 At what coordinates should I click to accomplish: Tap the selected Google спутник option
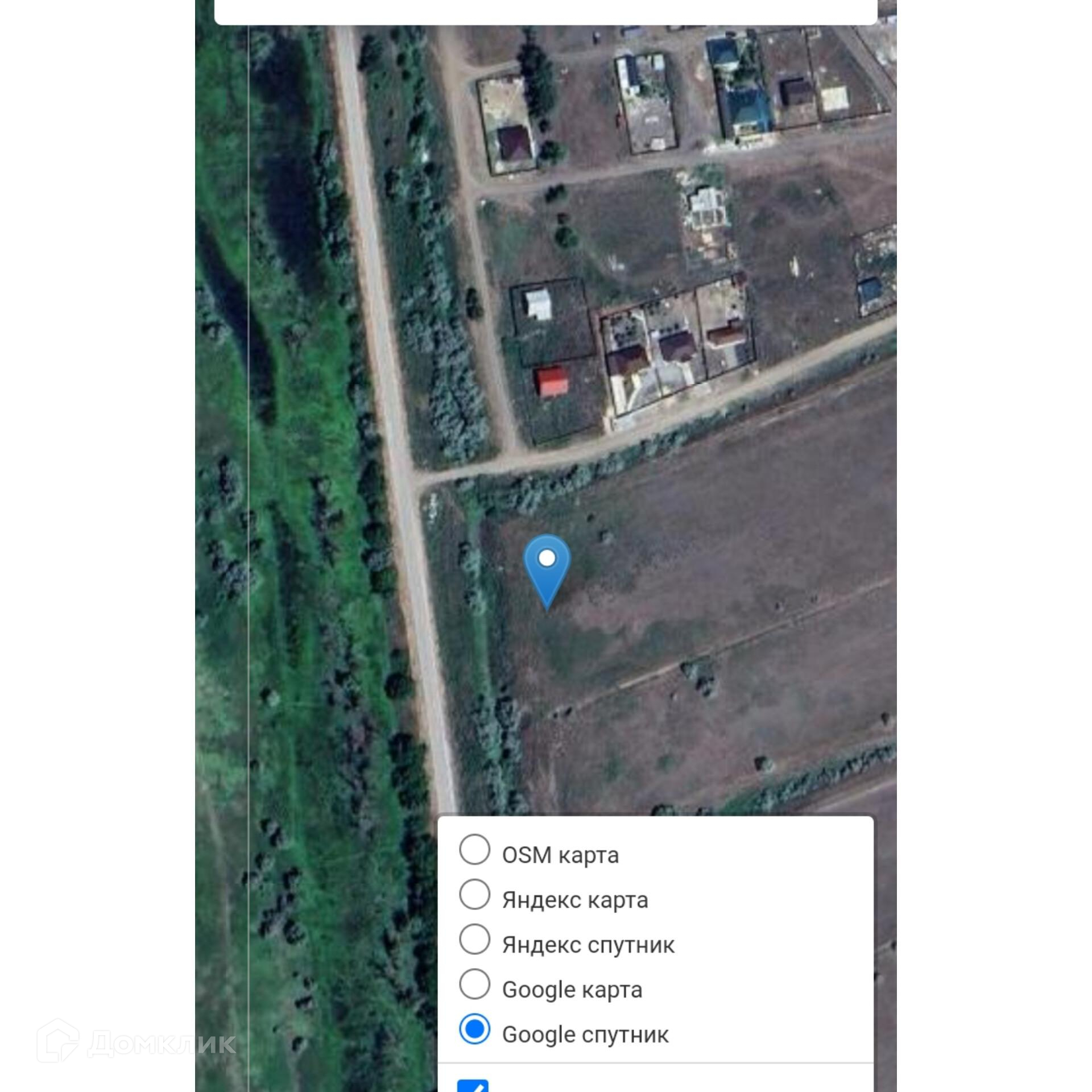474,1029
